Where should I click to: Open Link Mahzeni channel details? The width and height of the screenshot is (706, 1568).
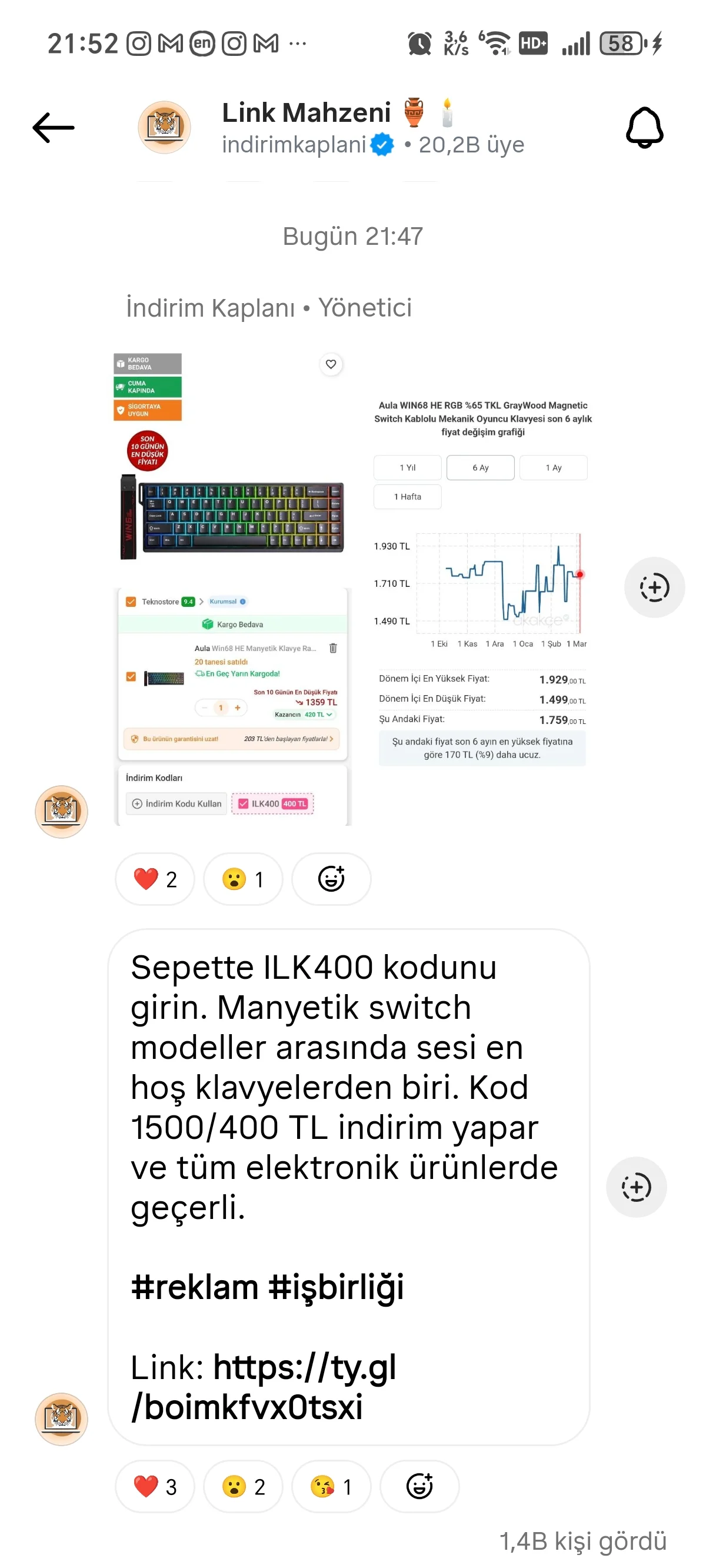[x=305, y=113]
